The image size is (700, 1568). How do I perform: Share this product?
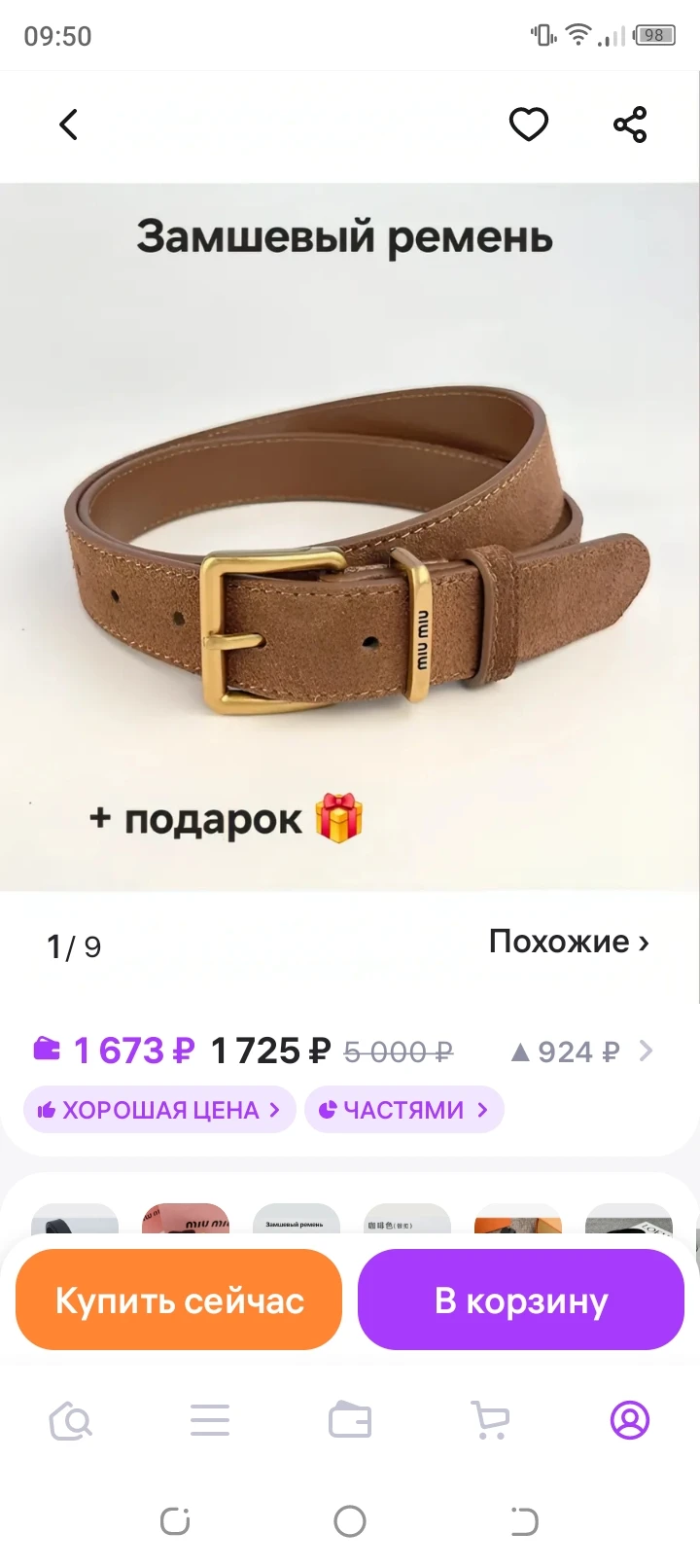coord(630,125)
